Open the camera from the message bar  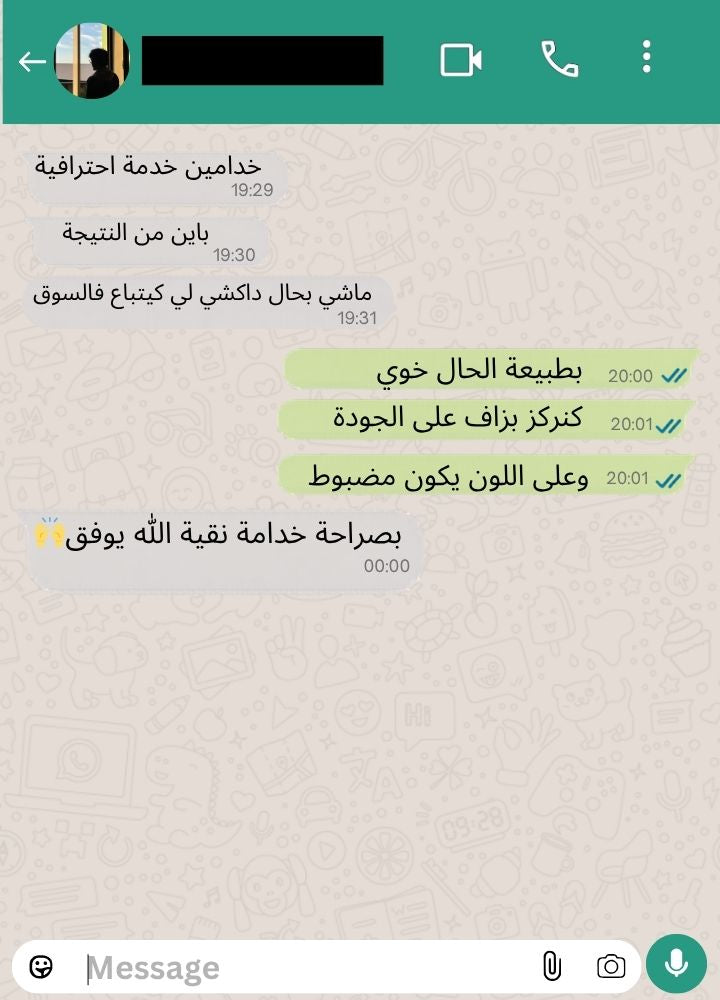click(610, 966)
